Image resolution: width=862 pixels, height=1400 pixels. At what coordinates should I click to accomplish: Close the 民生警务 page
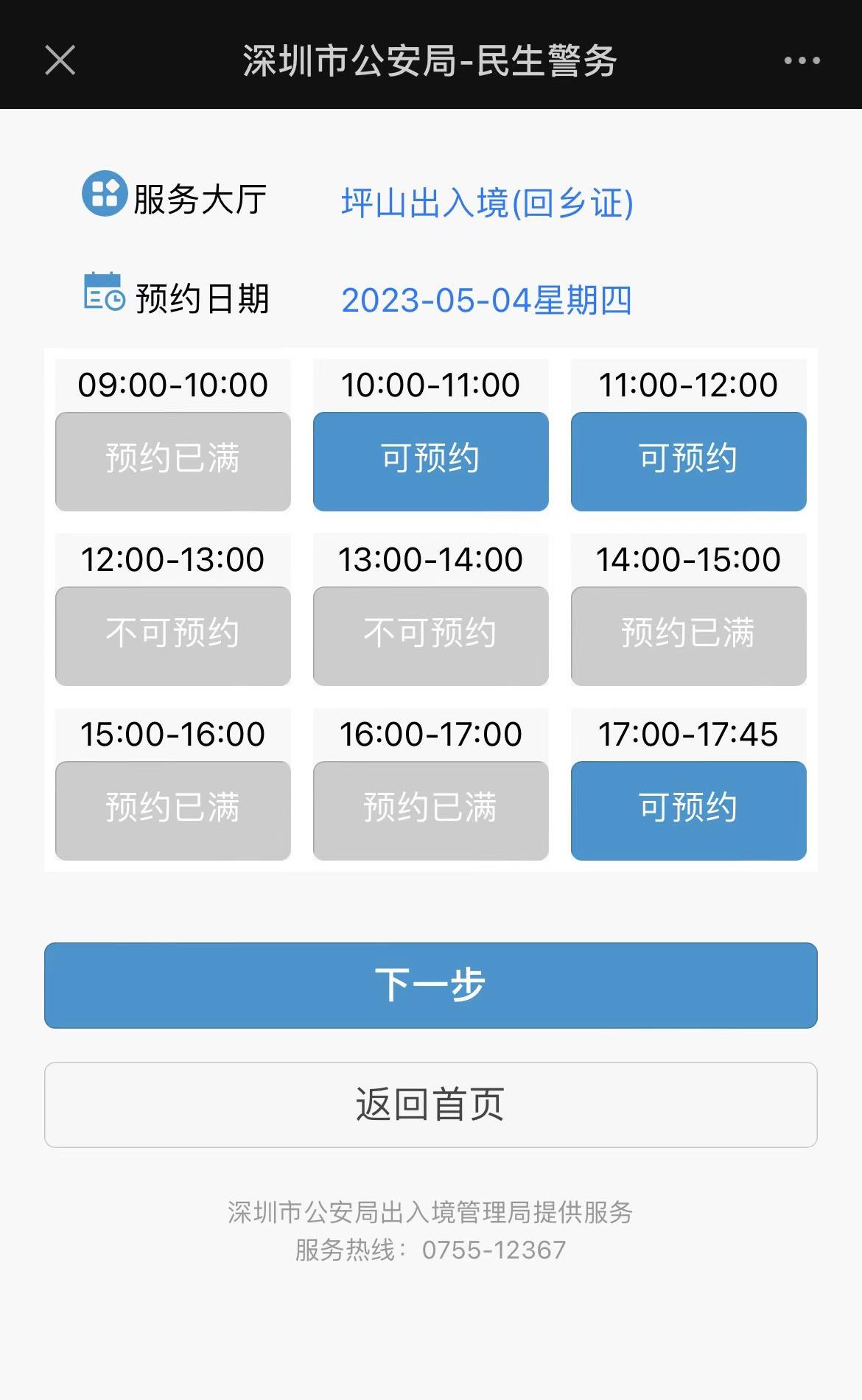click(x=60, y=60)
